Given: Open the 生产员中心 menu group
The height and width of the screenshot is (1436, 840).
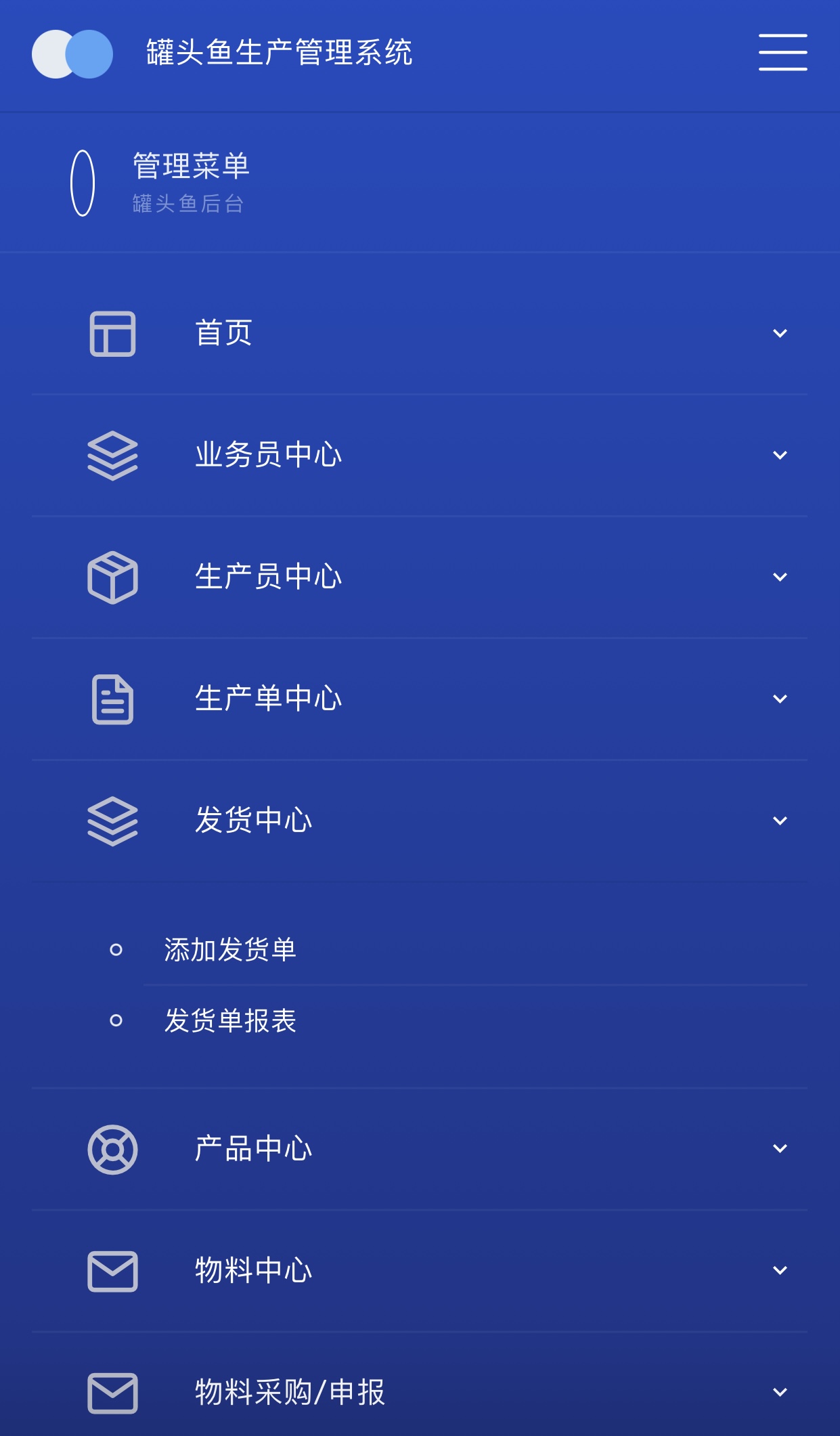Looking at the screenshot, I should [x=268, y=577].
